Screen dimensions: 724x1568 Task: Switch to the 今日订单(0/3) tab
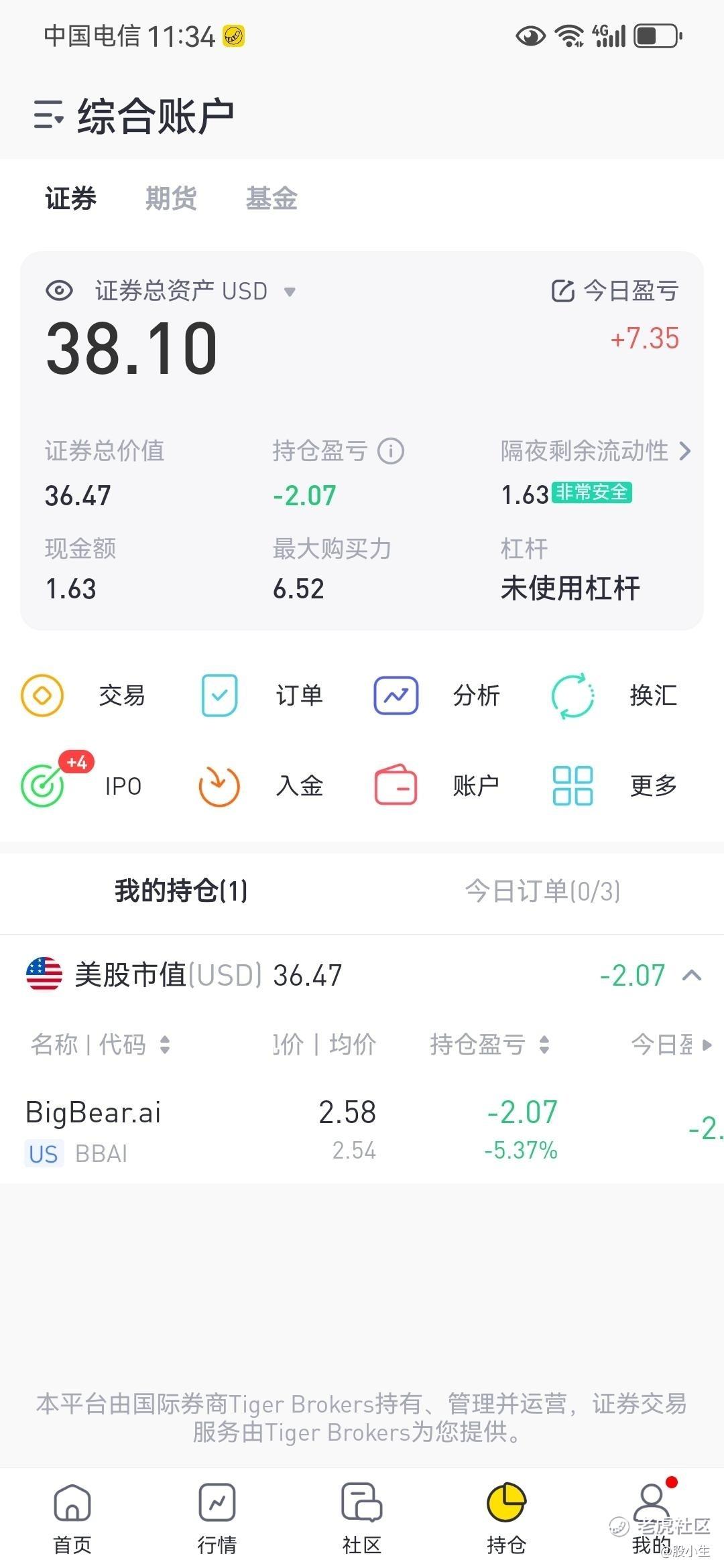tap(542, 891)
